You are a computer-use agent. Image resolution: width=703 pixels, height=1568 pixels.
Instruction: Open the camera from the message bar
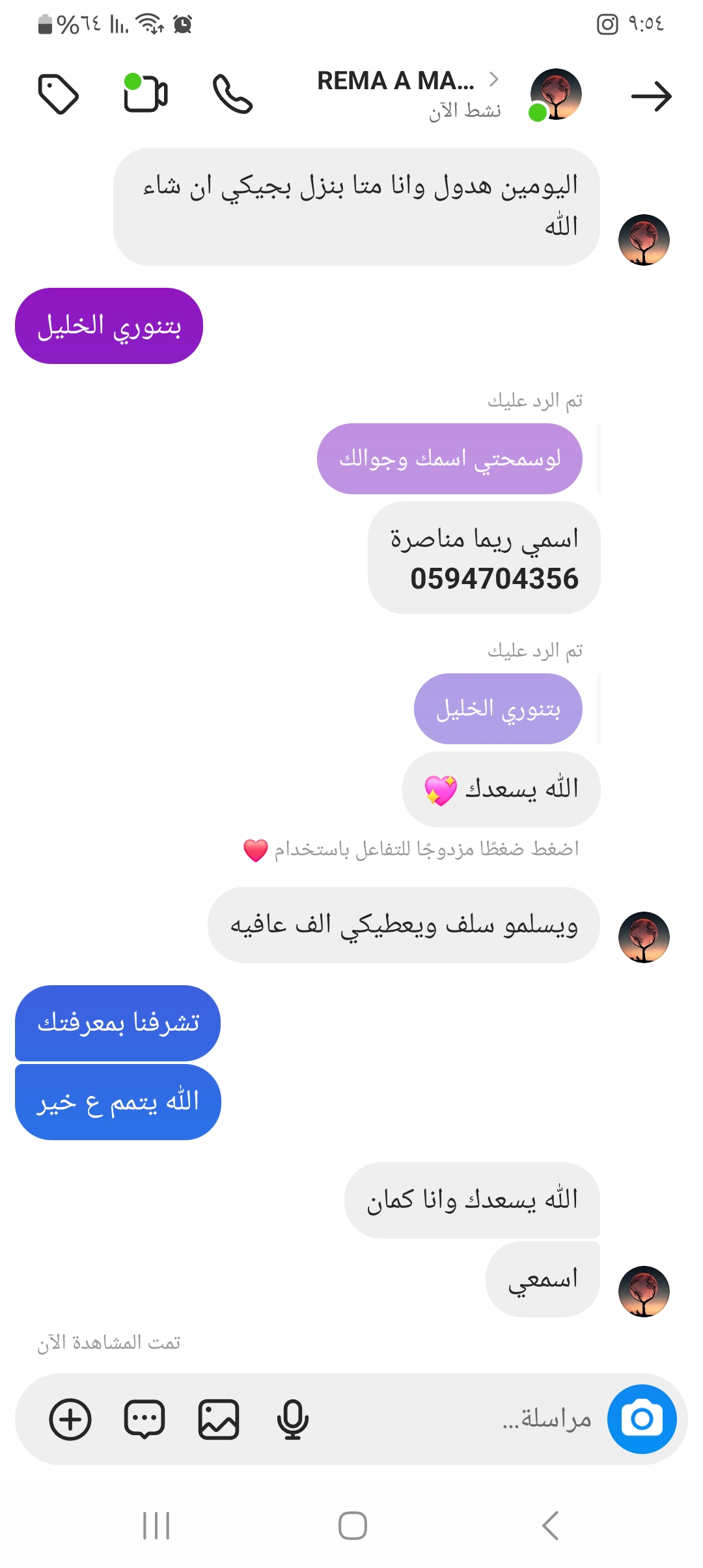point(642,1419)
